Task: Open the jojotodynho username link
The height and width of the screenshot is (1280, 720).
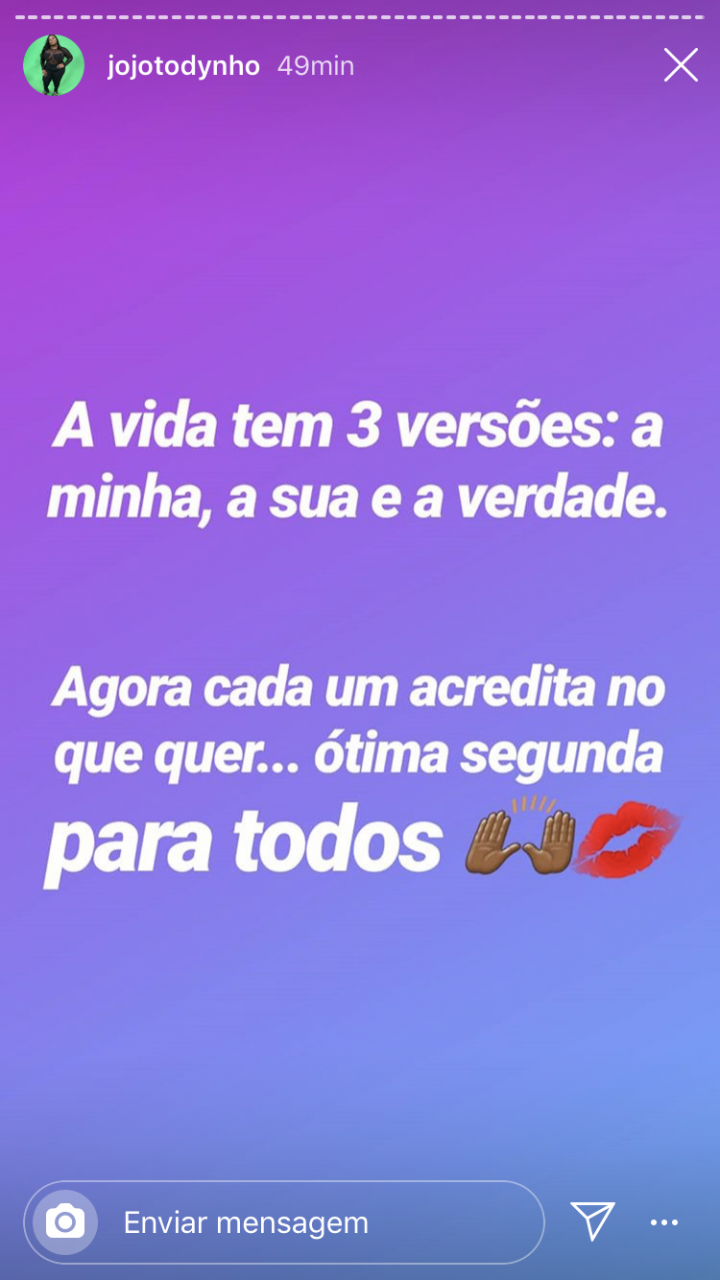Action: tap(183, 67)
